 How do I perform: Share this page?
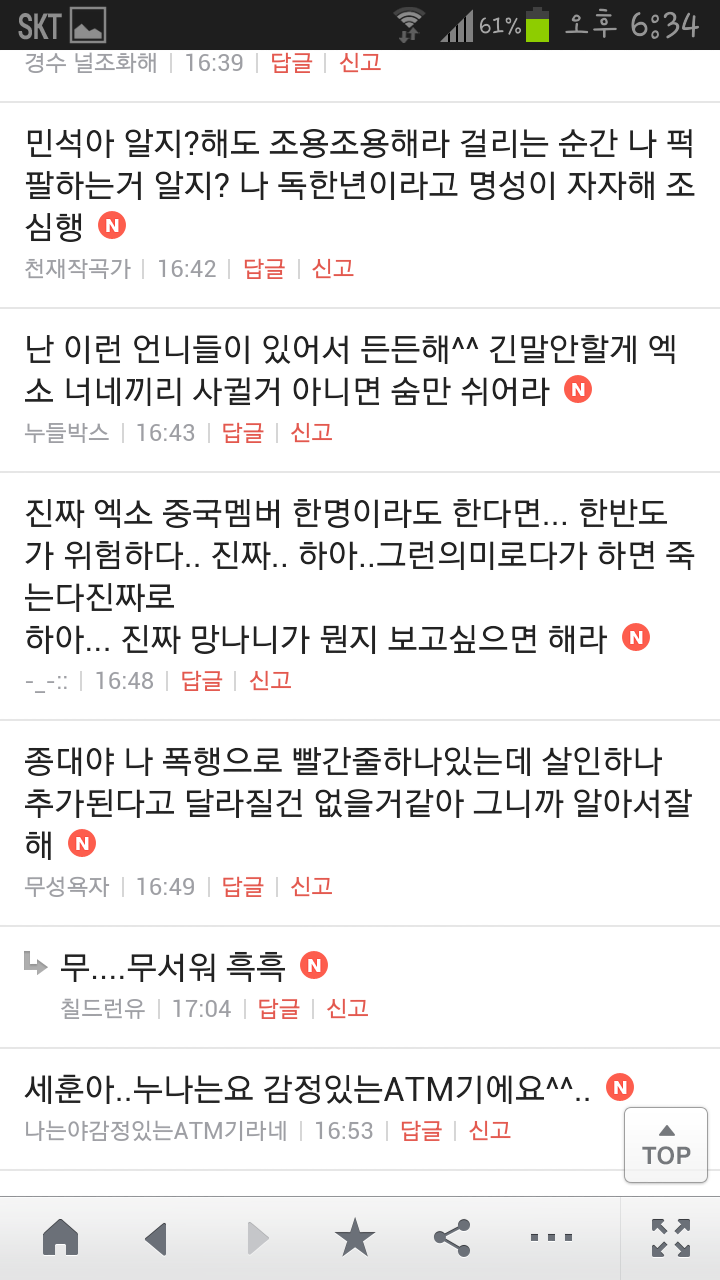pyautogui.click(x=452, y=1238)
